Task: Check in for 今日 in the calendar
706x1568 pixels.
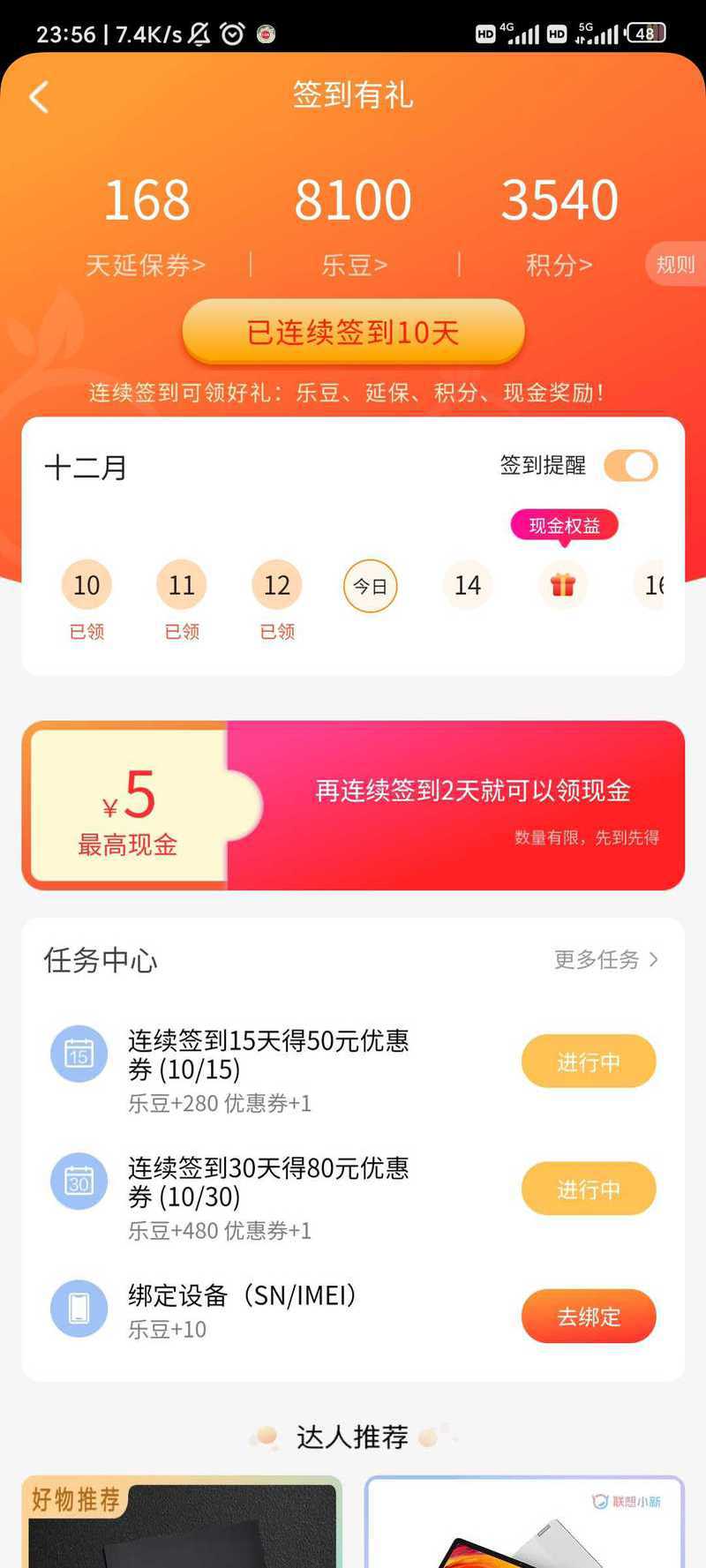Action: point(370,586)
